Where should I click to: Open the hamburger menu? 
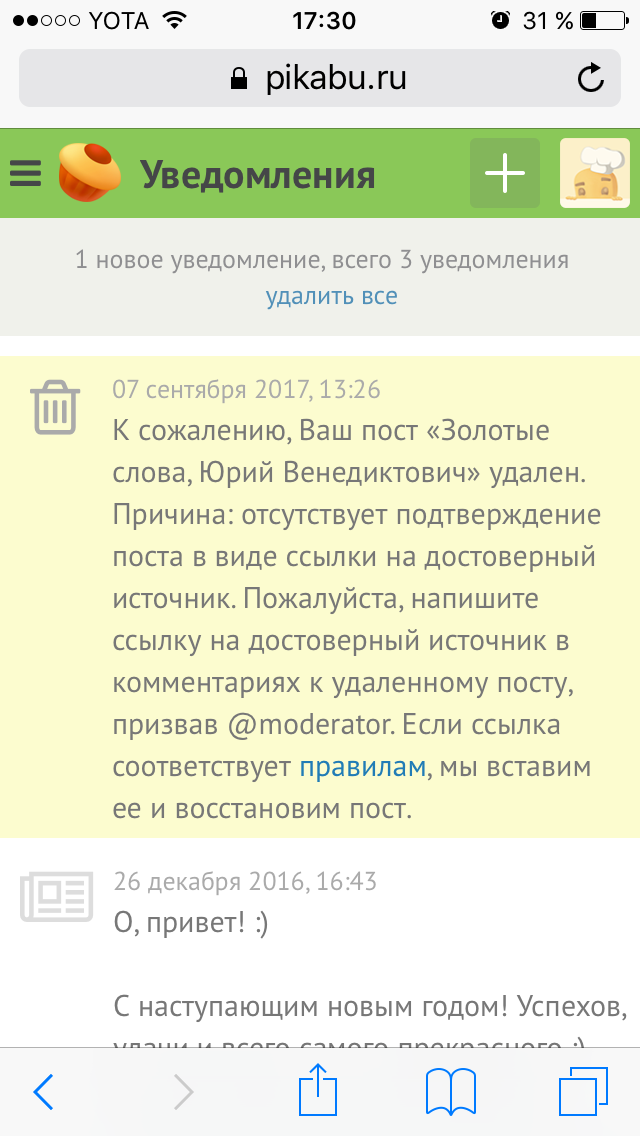click(x=25, y=174)
